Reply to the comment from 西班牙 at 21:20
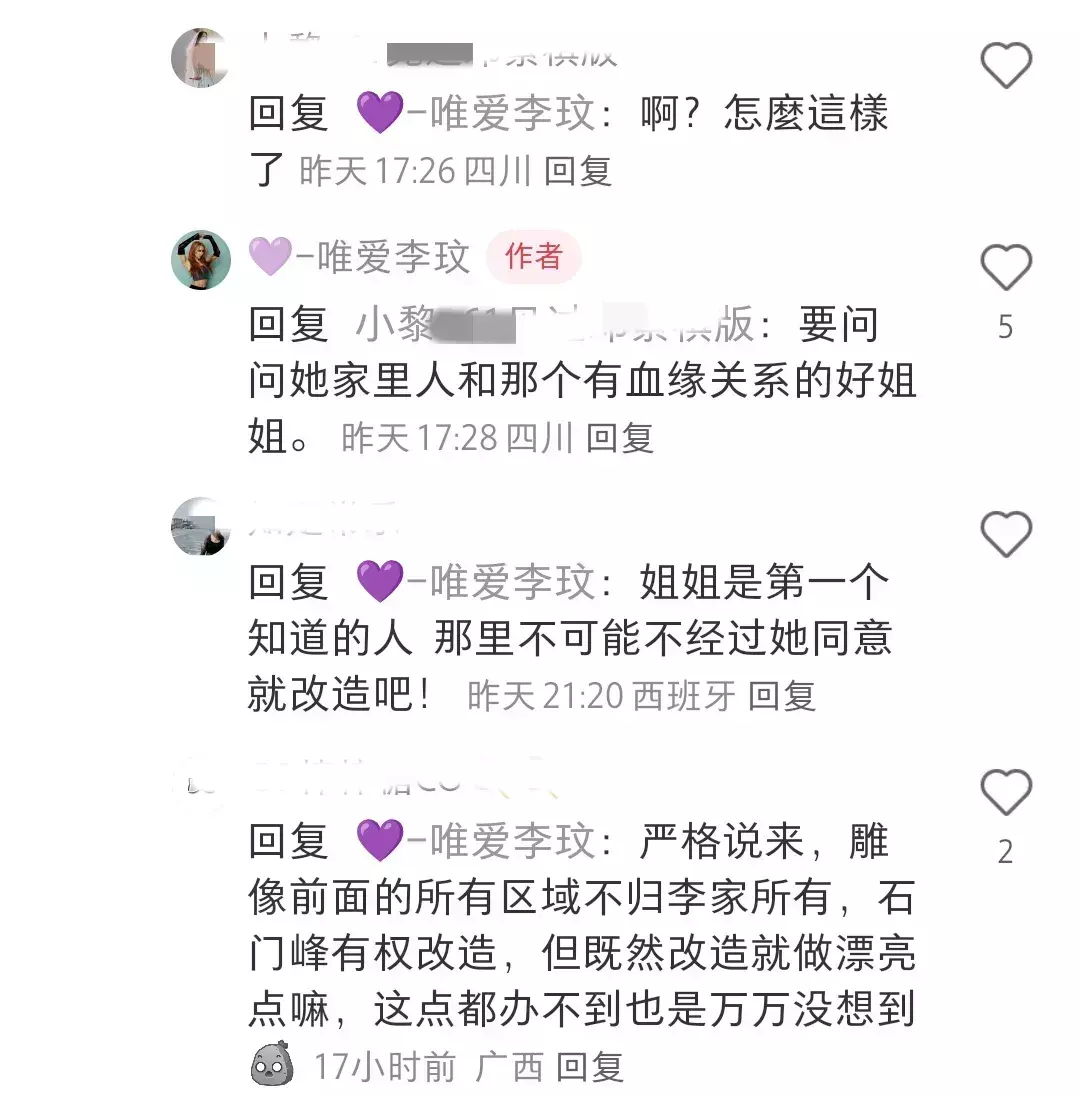The image size is (1080, 1095). (x=782, y=696)
